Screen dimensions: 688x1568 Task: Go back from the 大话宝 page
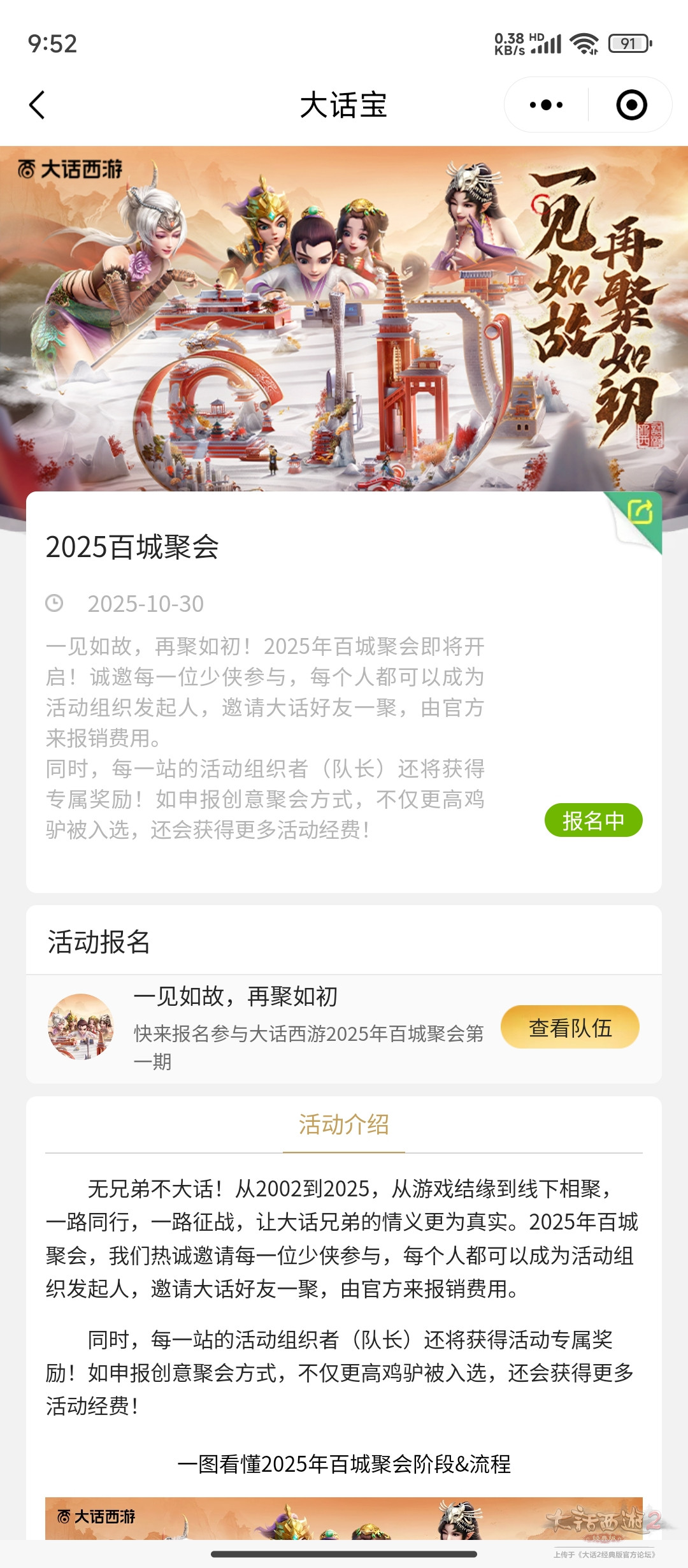(38, 105)
